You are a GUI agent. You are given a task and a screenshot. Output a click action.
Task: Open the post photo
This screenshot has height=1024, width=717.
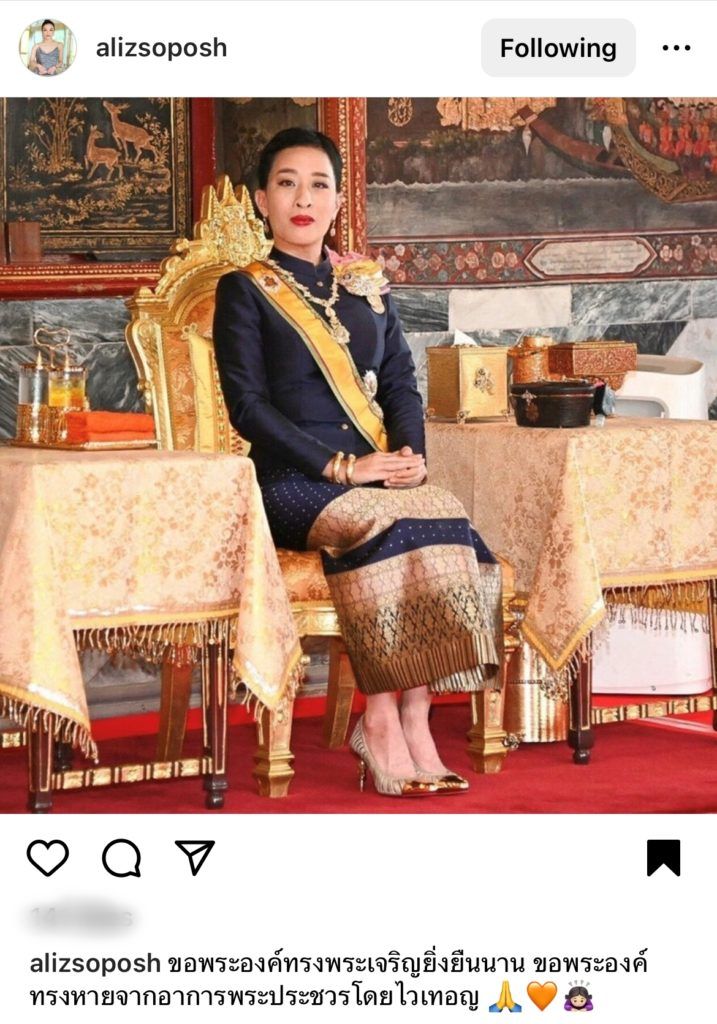pyautogui.click(x=358, y=455)
